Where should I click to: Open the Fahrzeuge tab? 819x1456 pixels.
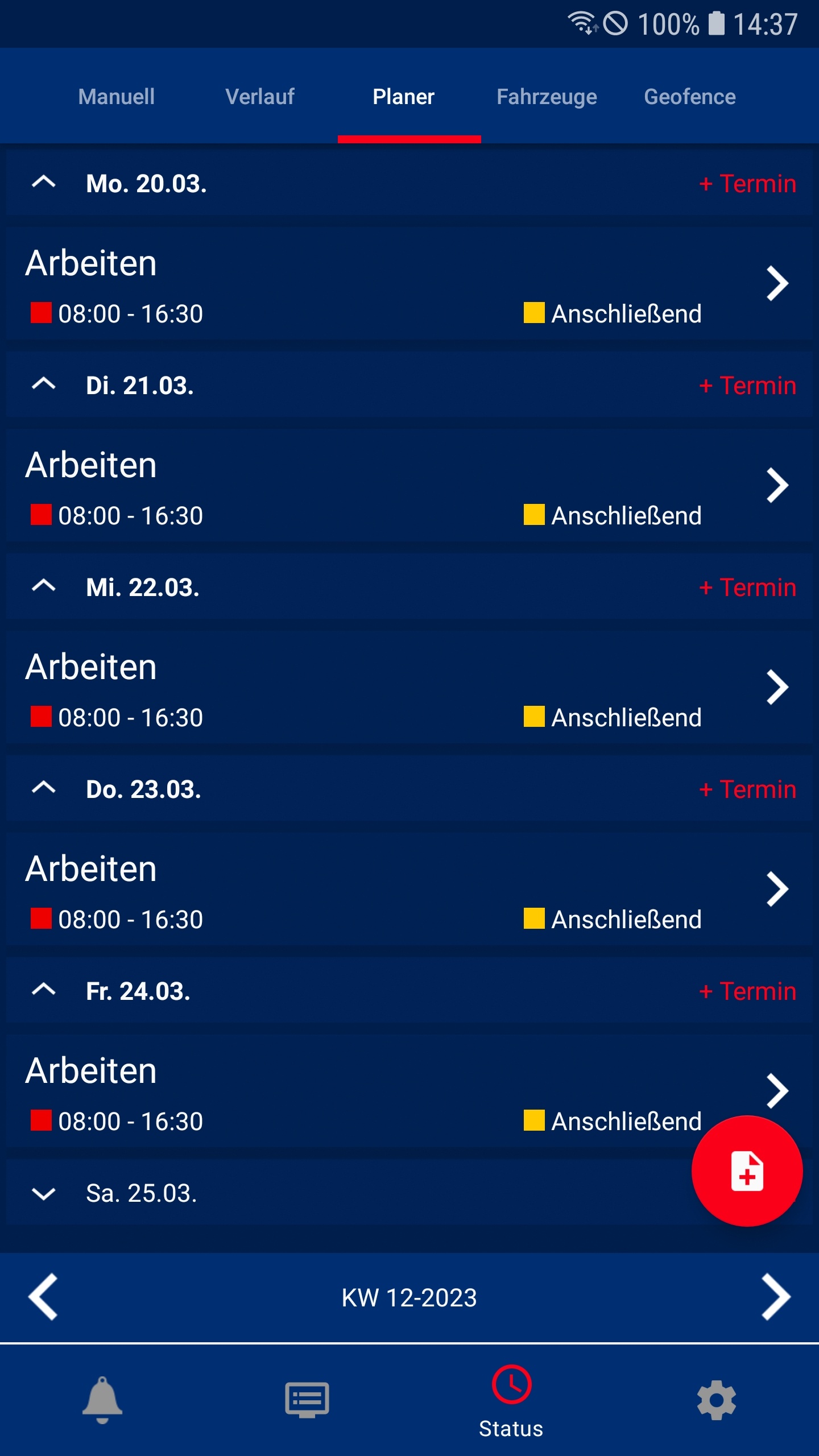tap(547, 97)
